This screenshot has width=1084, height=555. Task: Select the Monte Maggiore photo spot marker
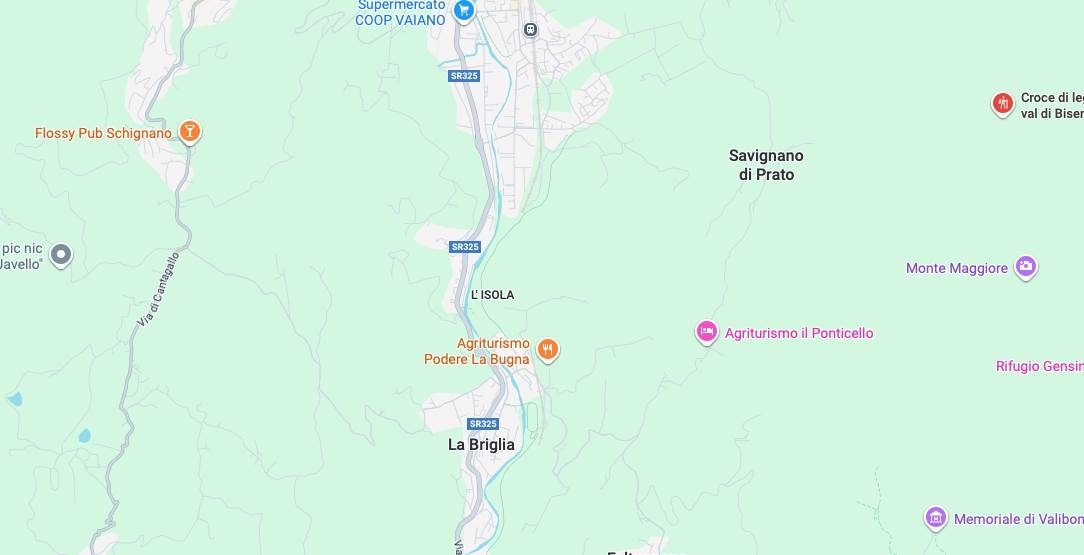(x=1025, y=267)
